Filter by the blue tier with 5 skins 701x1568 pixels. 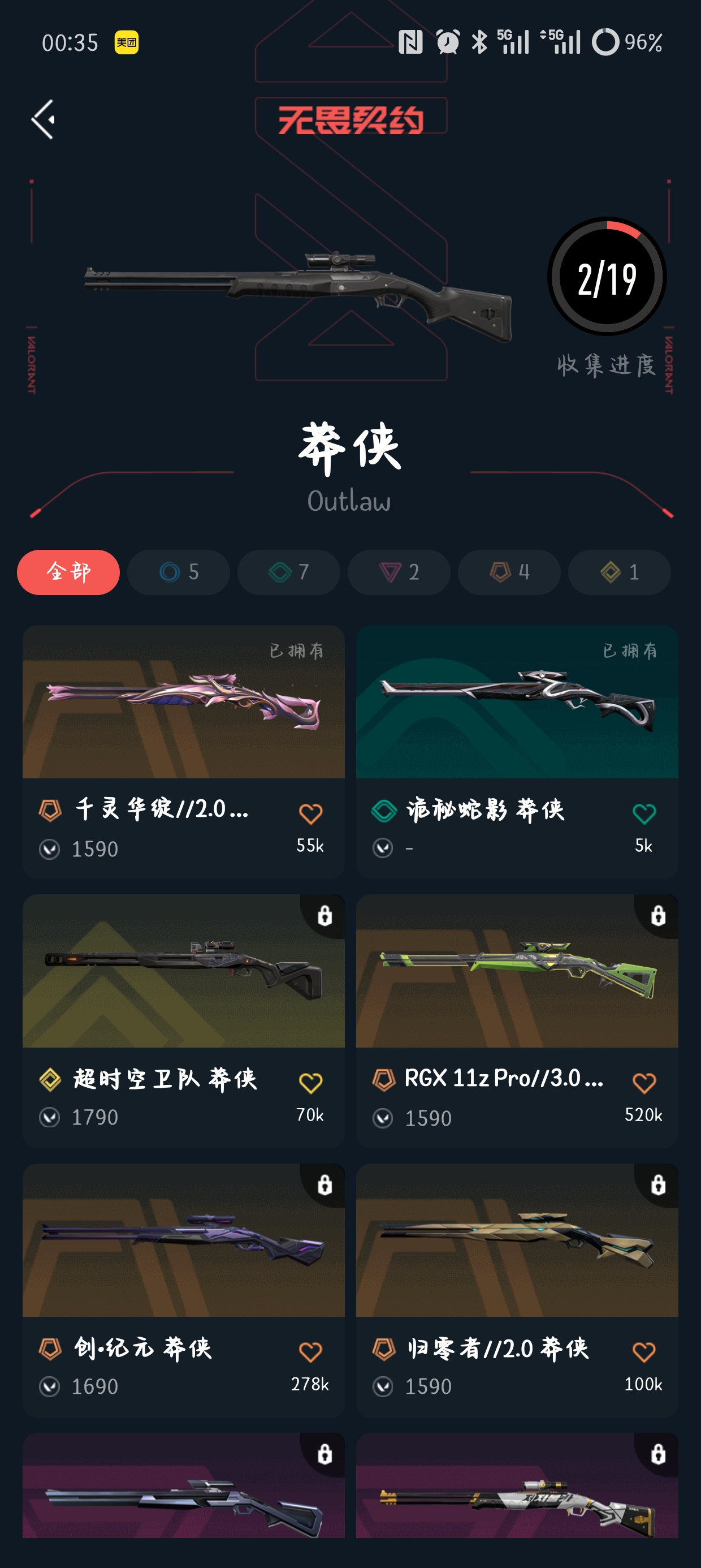pos(178,572)
